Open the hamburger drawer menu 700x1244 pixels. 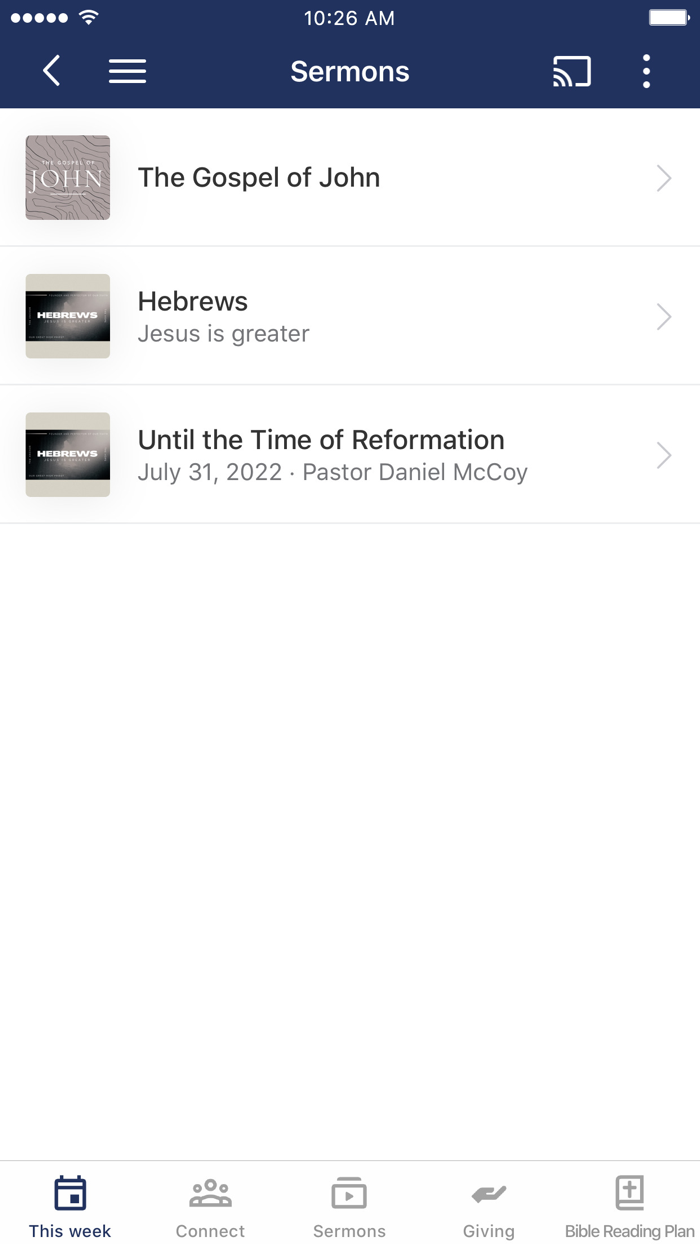(127, 71)
